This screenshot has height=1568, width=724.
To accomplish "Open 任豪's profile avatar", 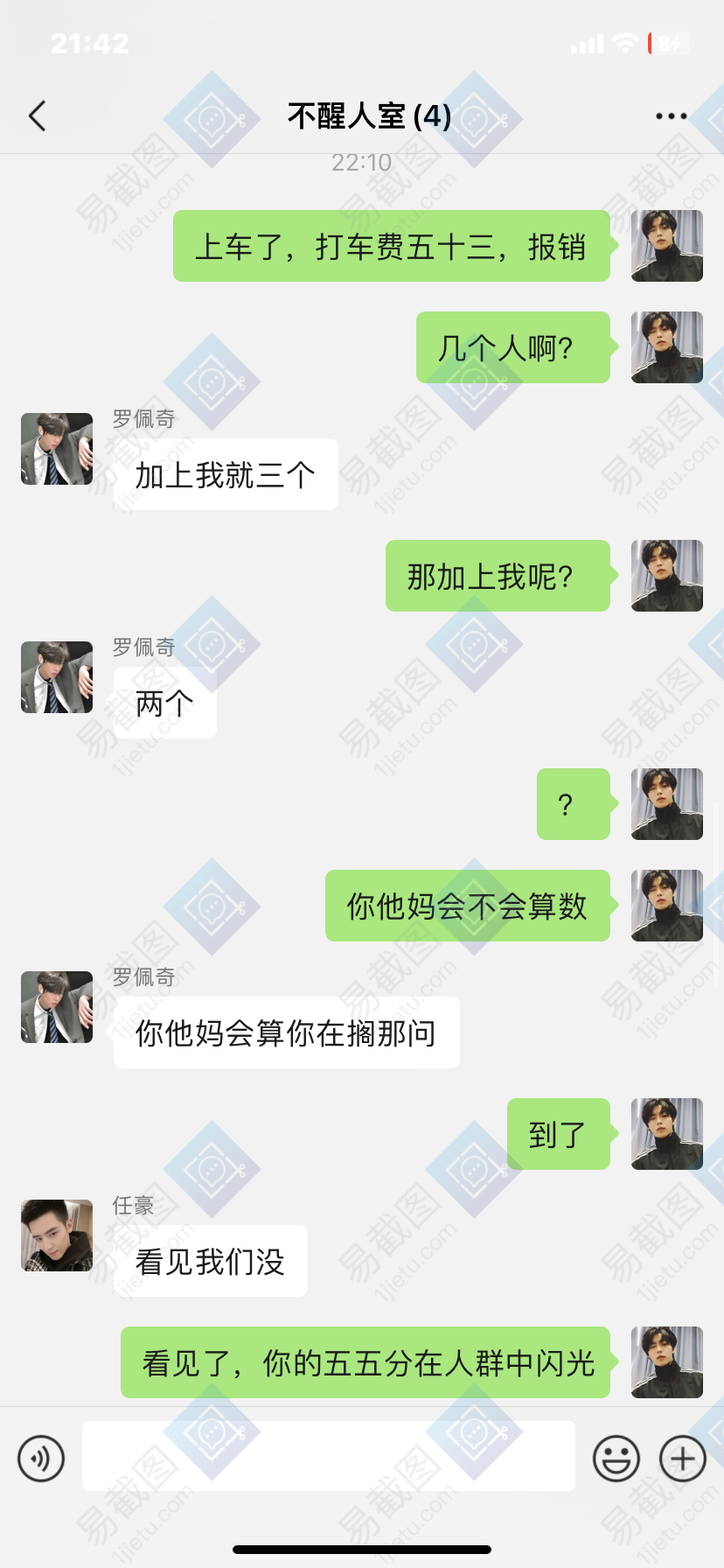I will (x=57, y=1235).
